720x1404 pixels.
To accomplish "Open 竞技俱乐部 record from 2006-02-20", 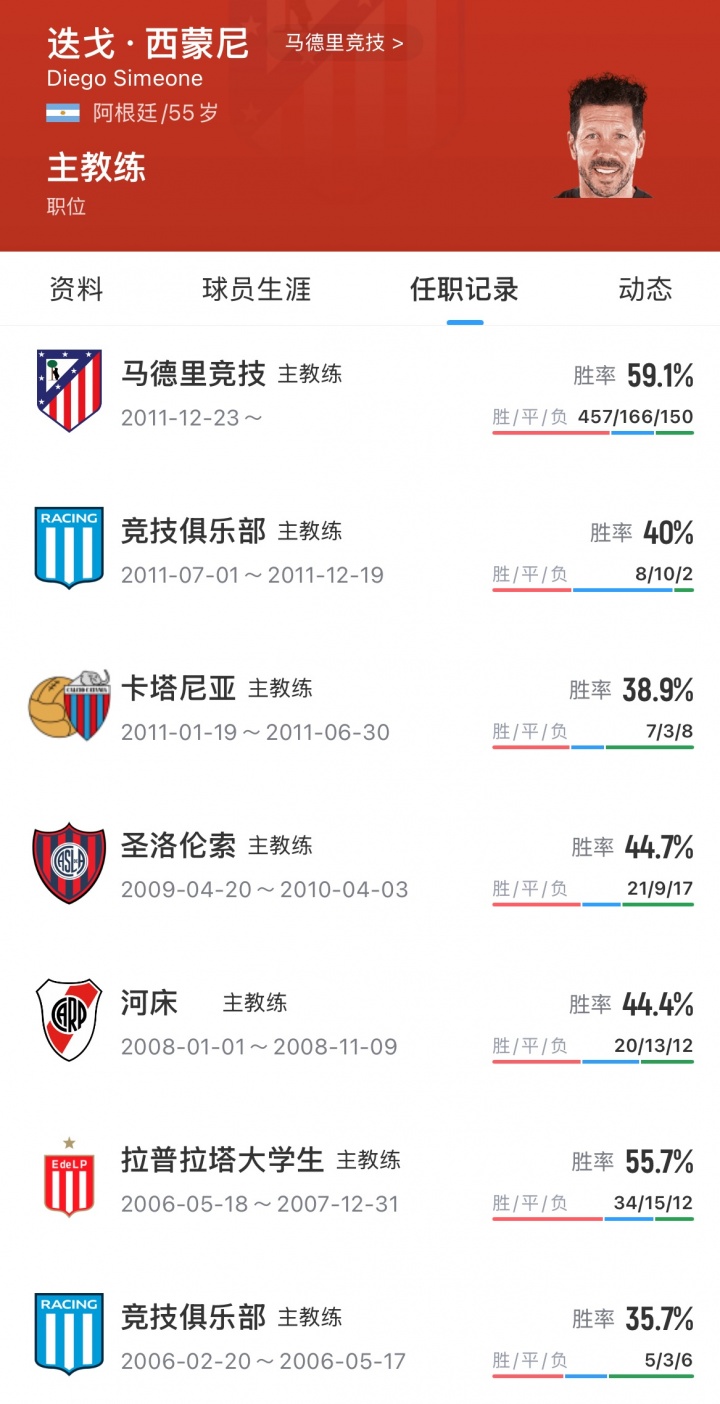I will [360, 1335].
